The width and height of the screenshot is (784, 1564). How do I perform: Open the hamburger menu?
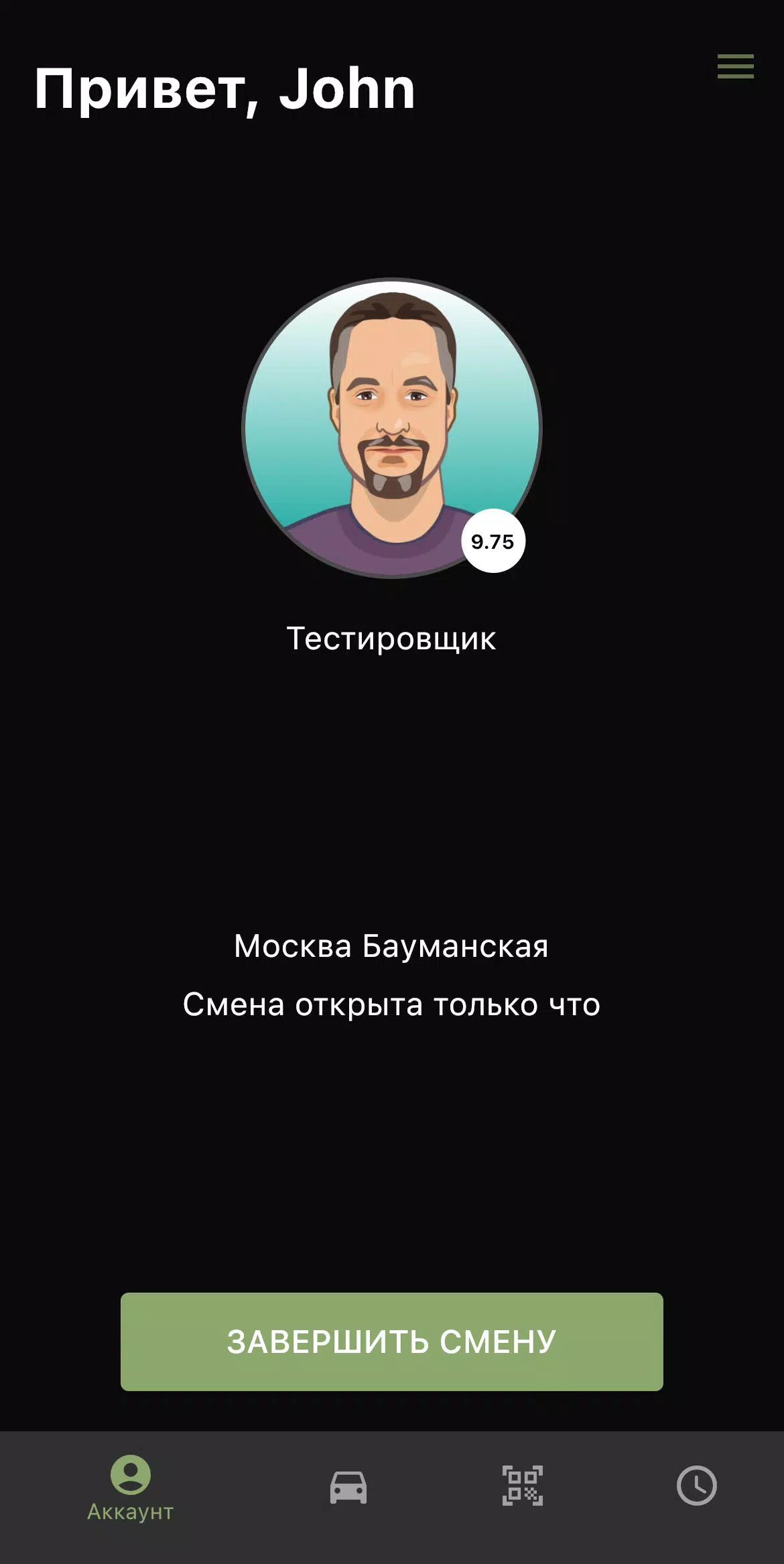735,66
